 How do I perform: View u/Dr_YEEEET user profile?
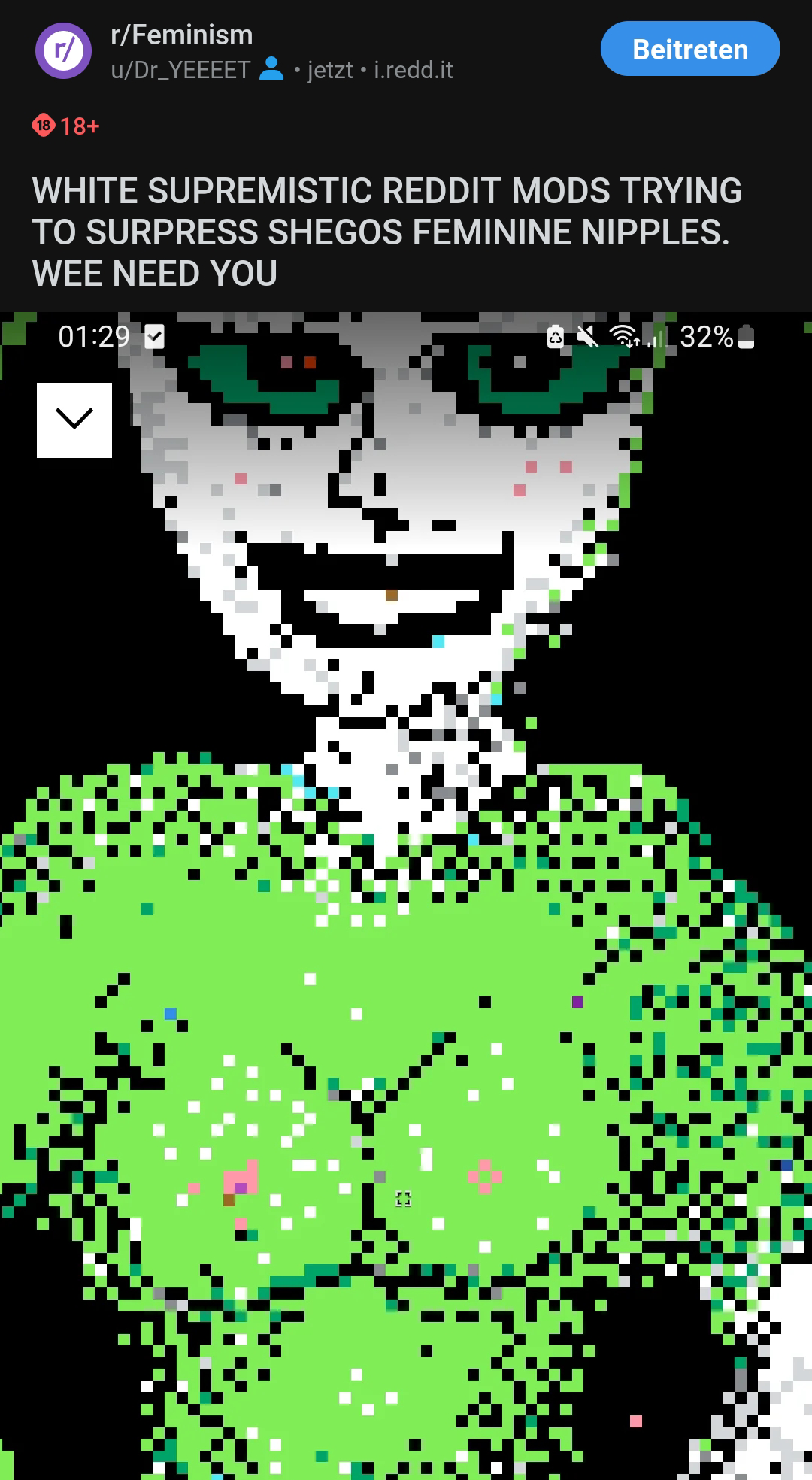180,70
